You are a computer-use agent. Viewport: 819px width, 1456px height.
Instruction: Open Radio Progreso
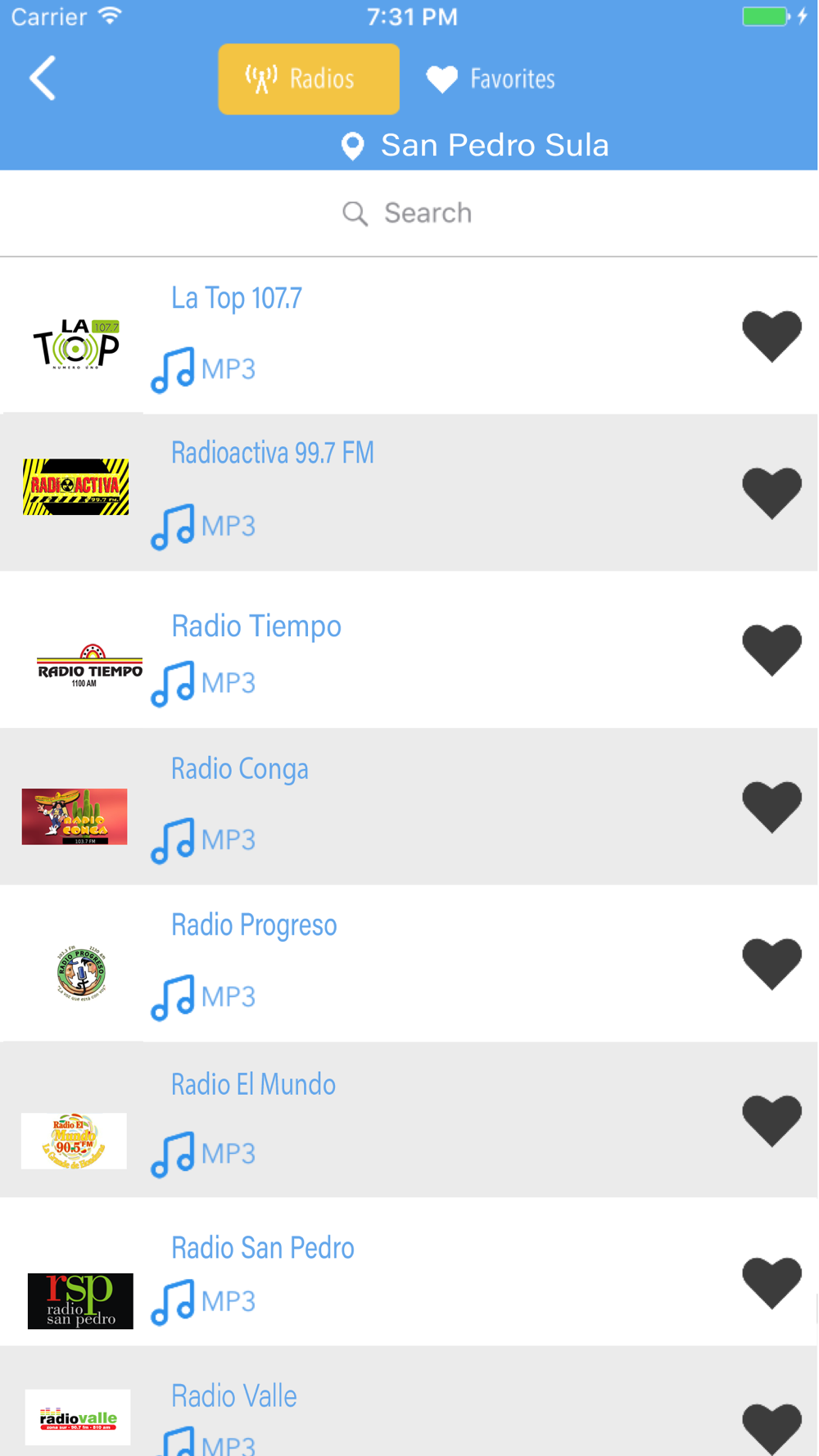tap(409, 963)
